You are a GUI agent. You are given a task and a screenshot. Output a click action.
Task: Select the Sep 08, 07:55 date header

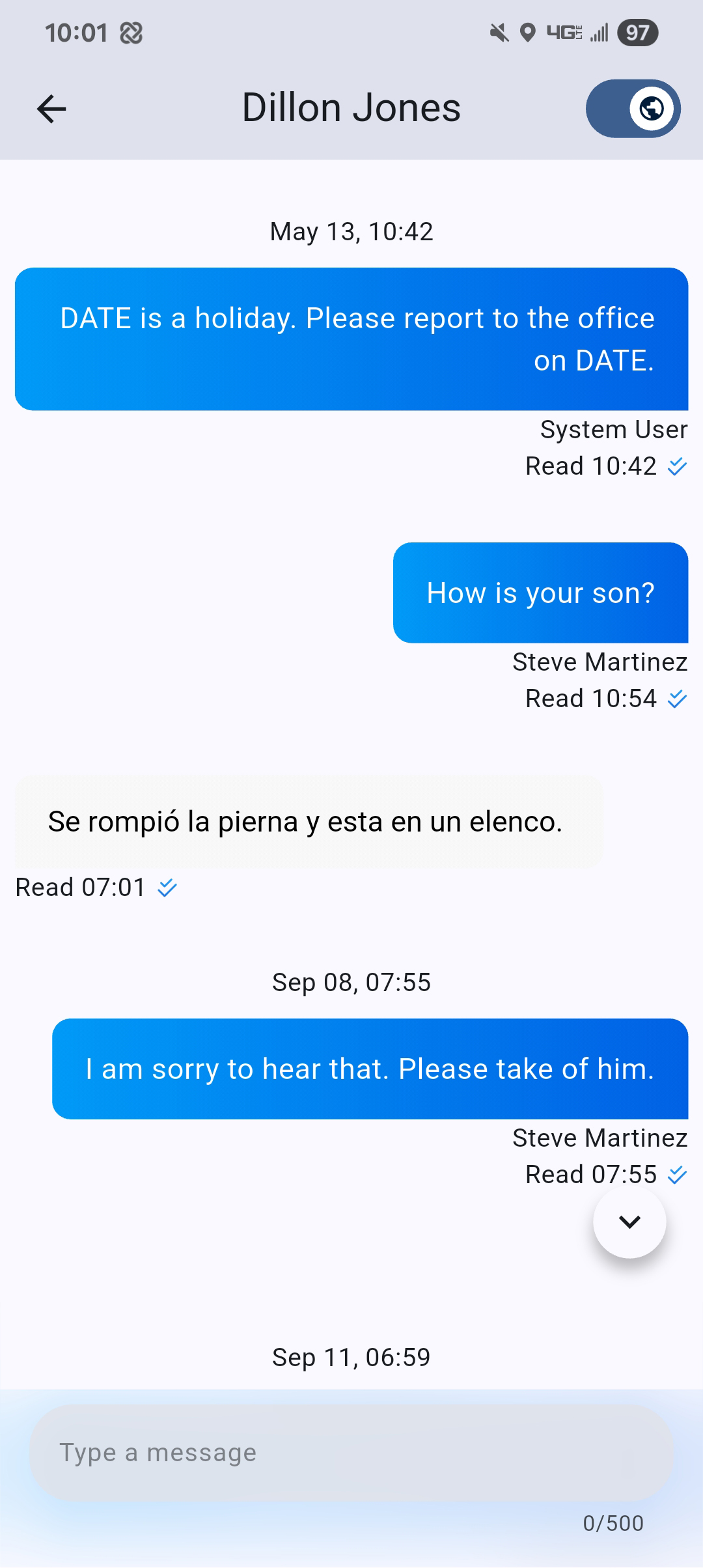(351, 982)
